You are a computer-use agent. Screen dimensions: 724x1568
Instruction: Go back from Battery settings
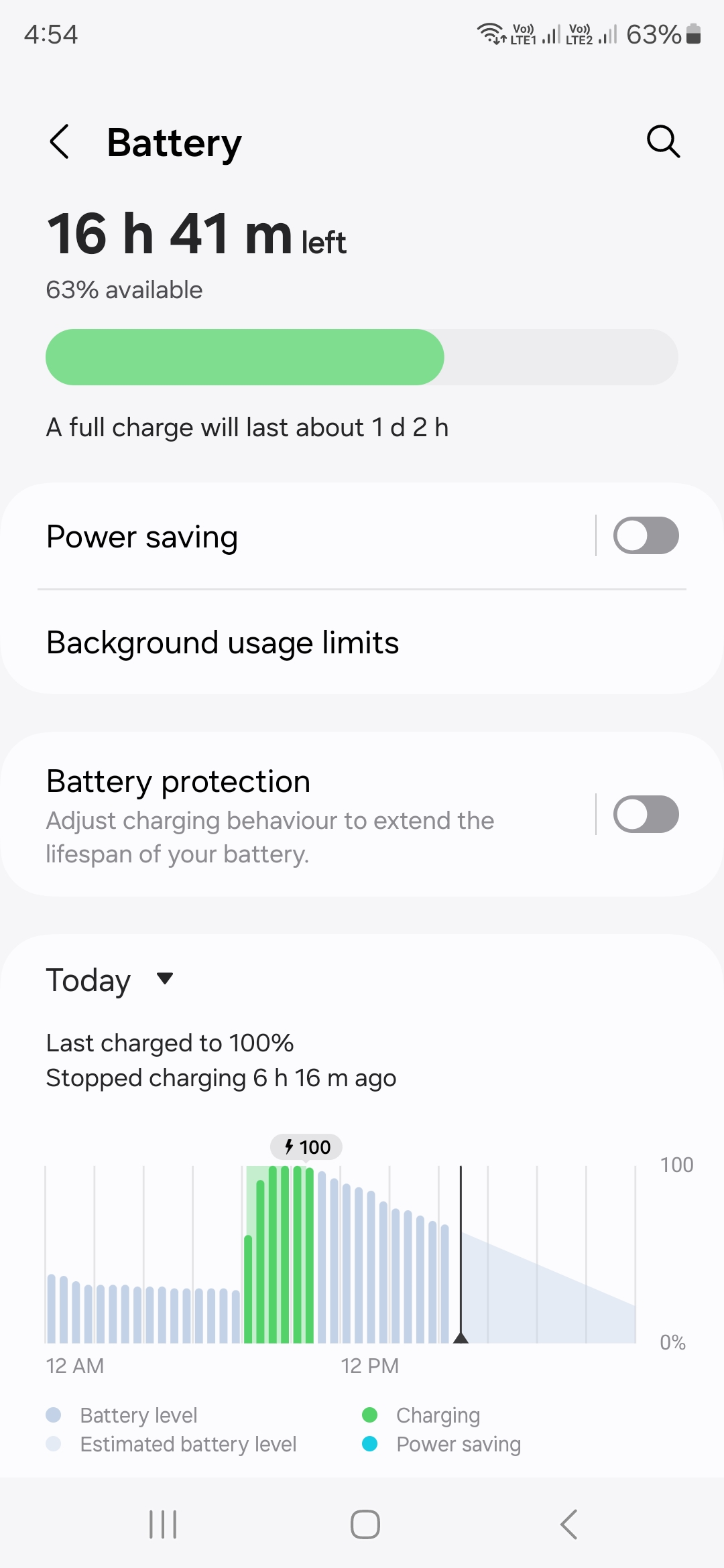pyautogui.click(x=60, y=142)
